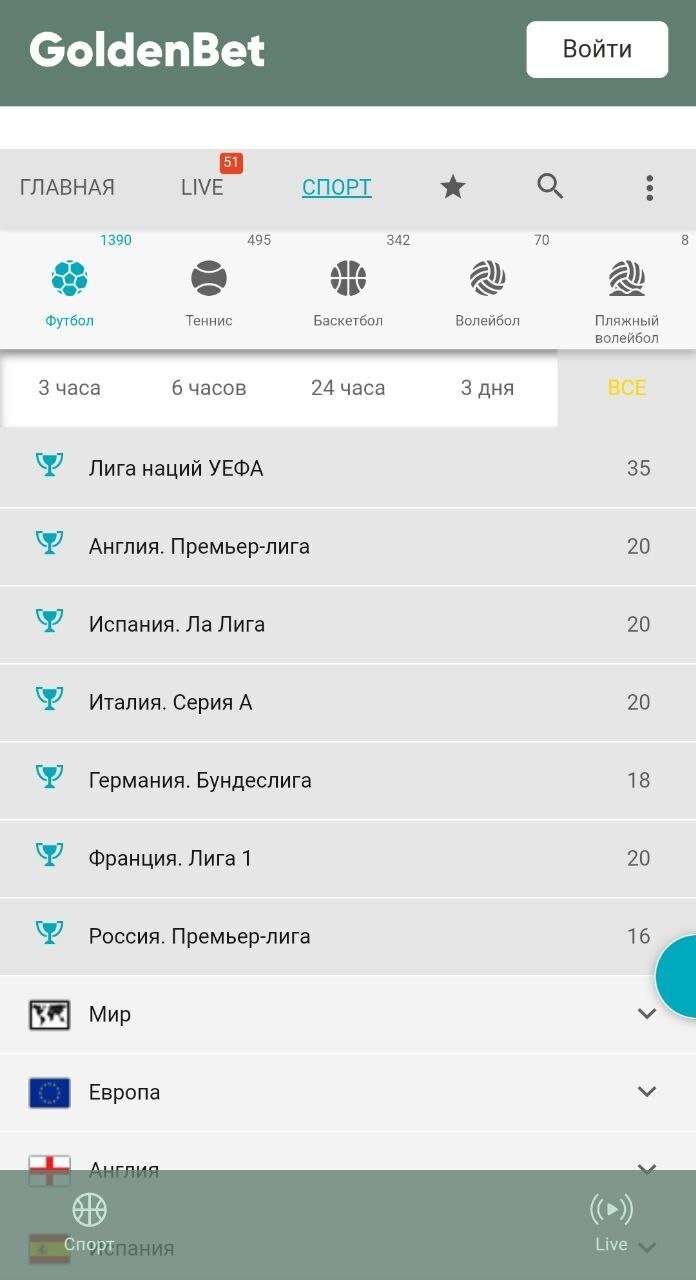
Task: Filter matches by 24 часа
Action: click(x=348, y=388)
